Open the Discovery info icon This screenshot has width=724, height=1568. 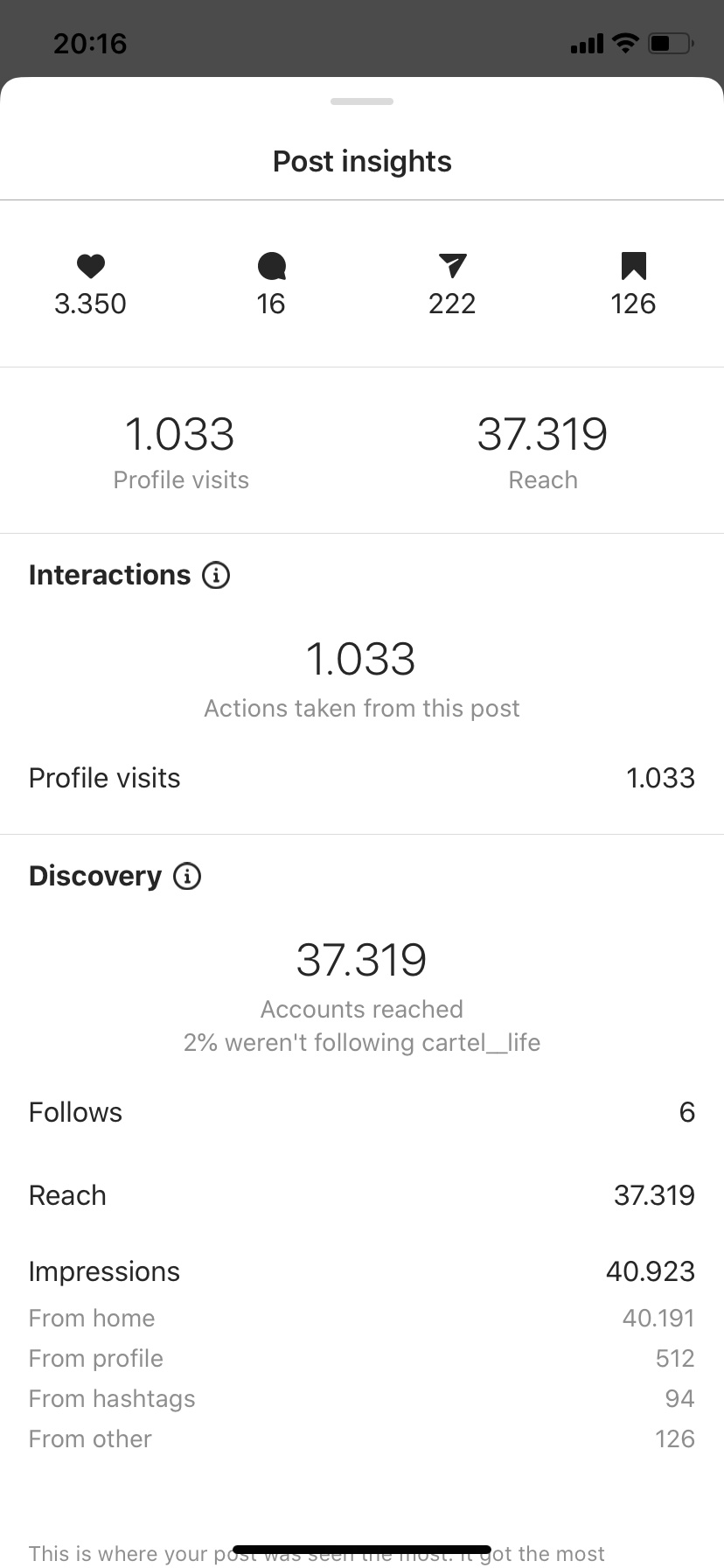pos(187,876)
